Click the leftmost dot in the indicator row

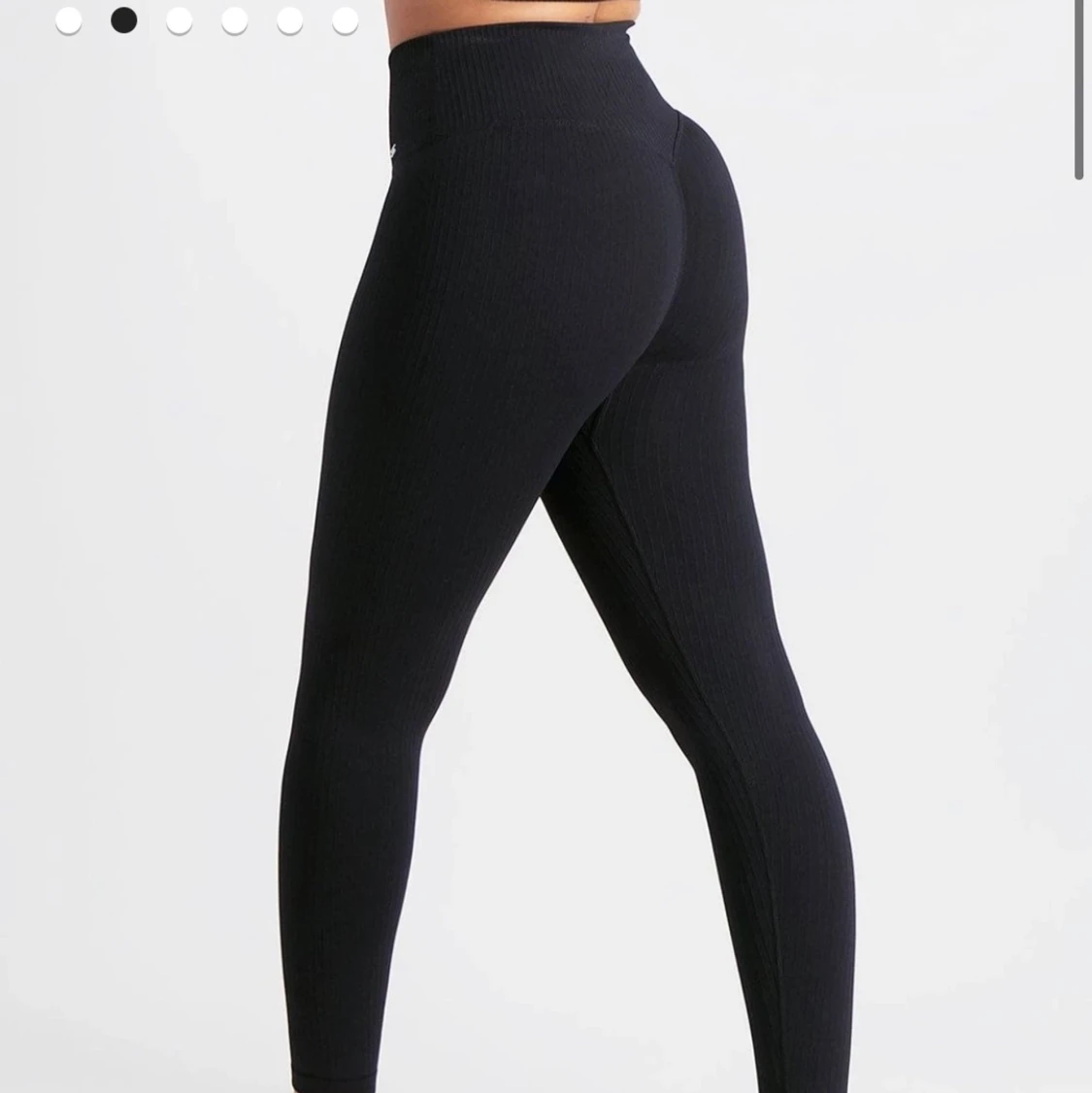pos(68,21)
